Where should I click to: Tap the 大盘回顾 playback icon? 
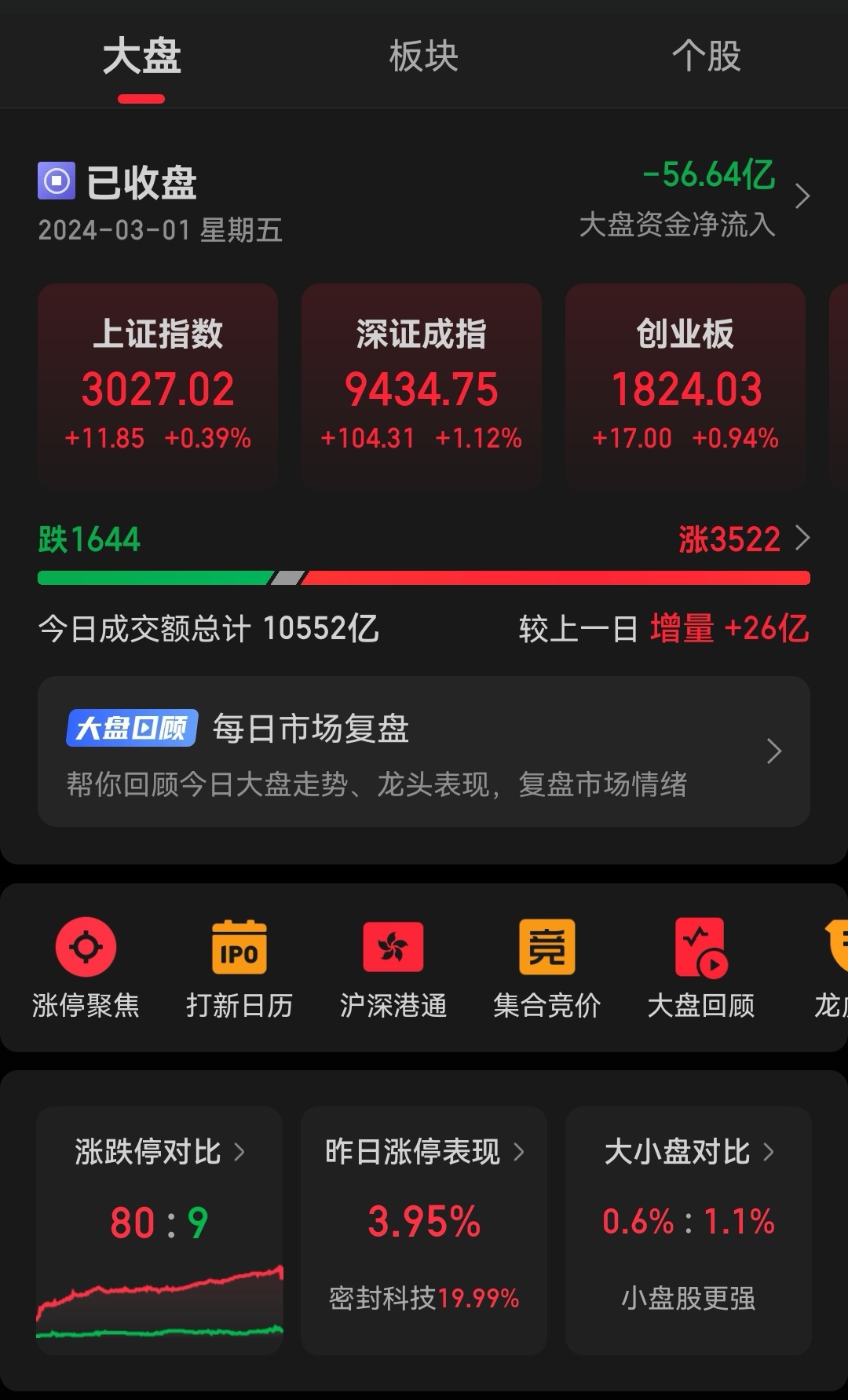(x=700, y=945)
